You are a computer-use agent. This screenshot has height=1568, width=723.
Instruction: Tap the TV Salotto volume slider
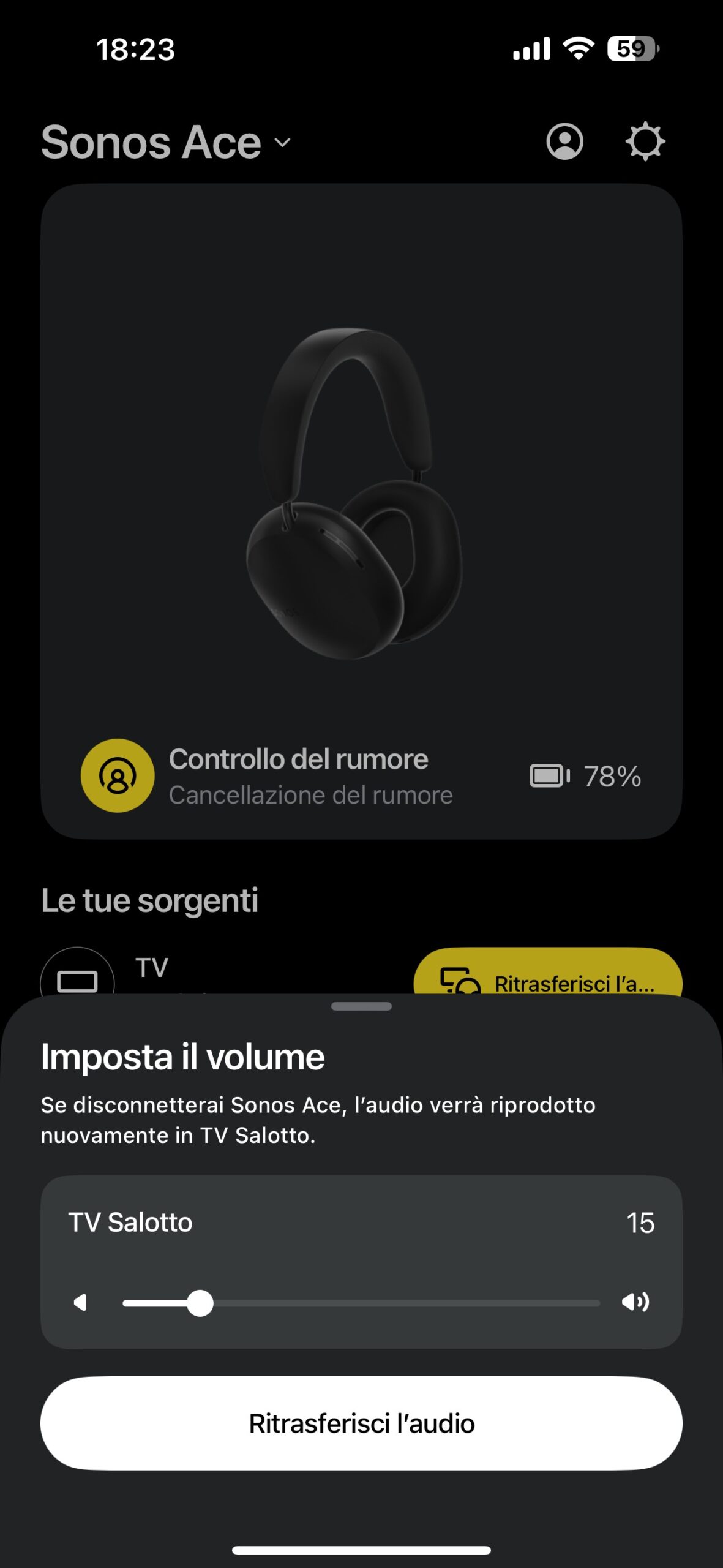coord(361,1303)
